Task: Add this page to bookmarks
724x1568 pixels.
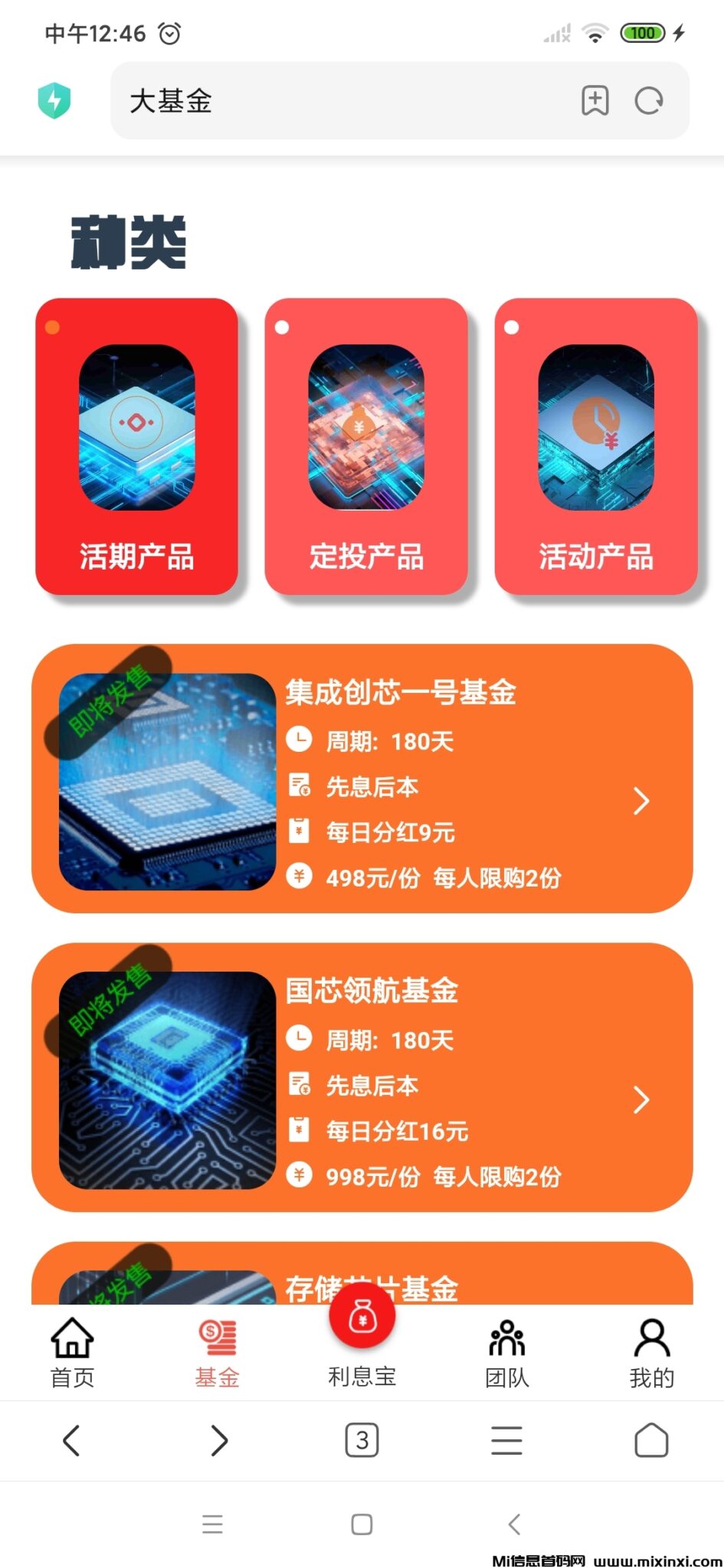Action: (595, 101)
